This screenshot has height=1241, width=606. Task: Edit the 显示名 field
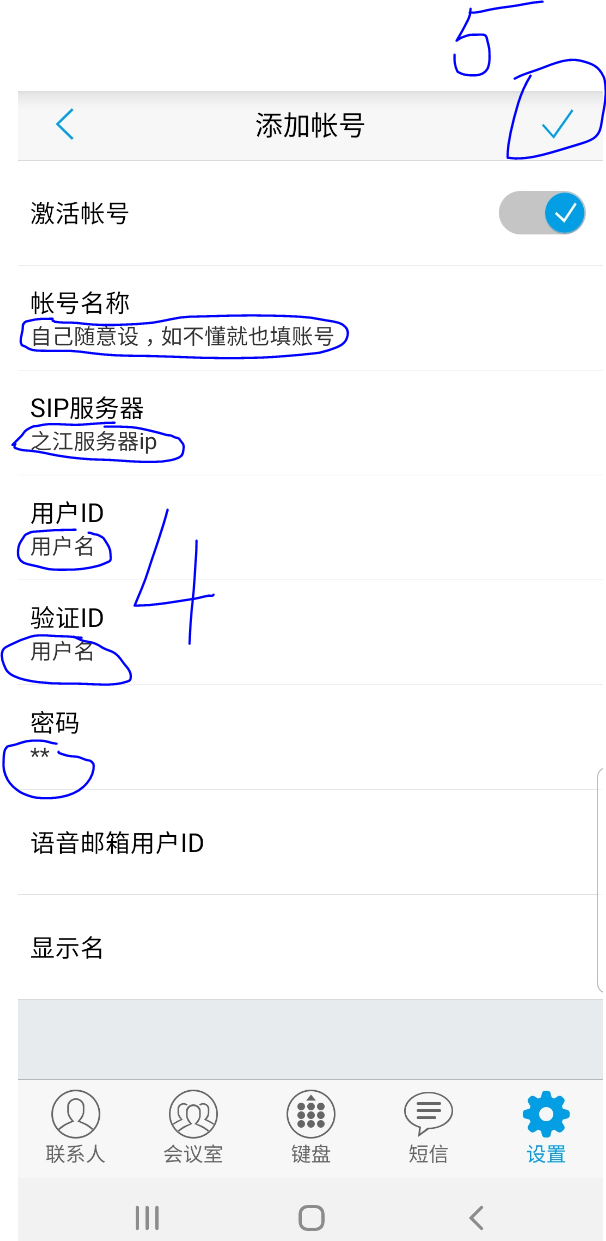310,948
